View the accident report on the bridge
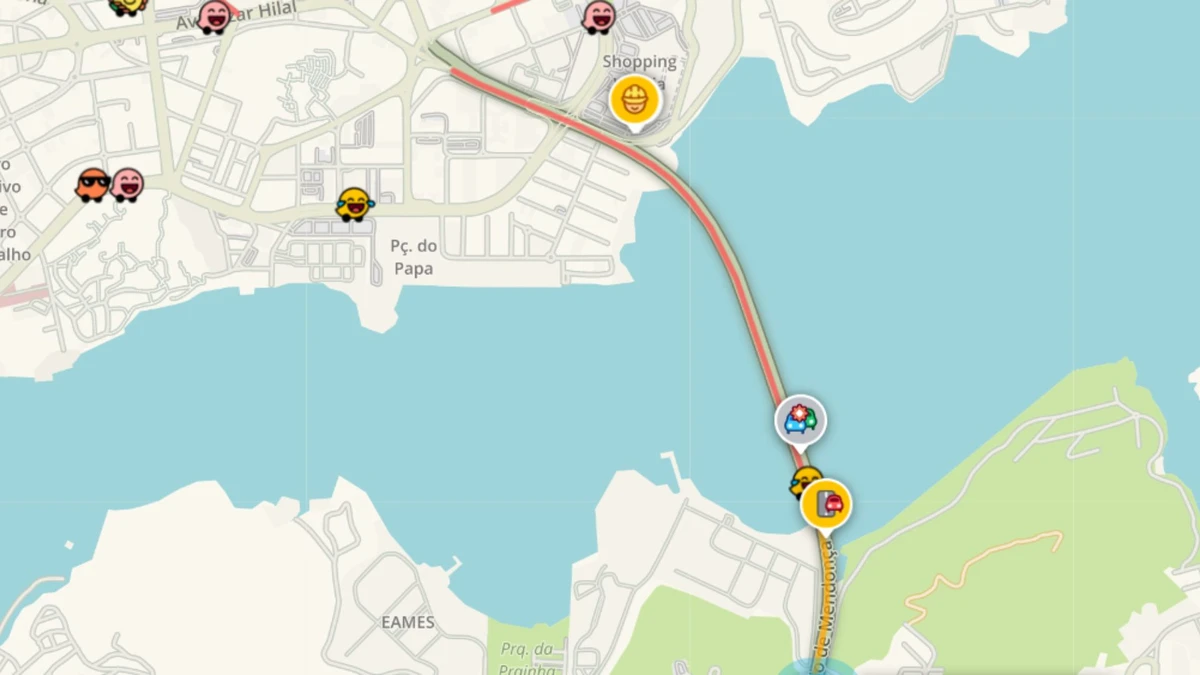Viewport: 1200px width, 675px height. 800,420
